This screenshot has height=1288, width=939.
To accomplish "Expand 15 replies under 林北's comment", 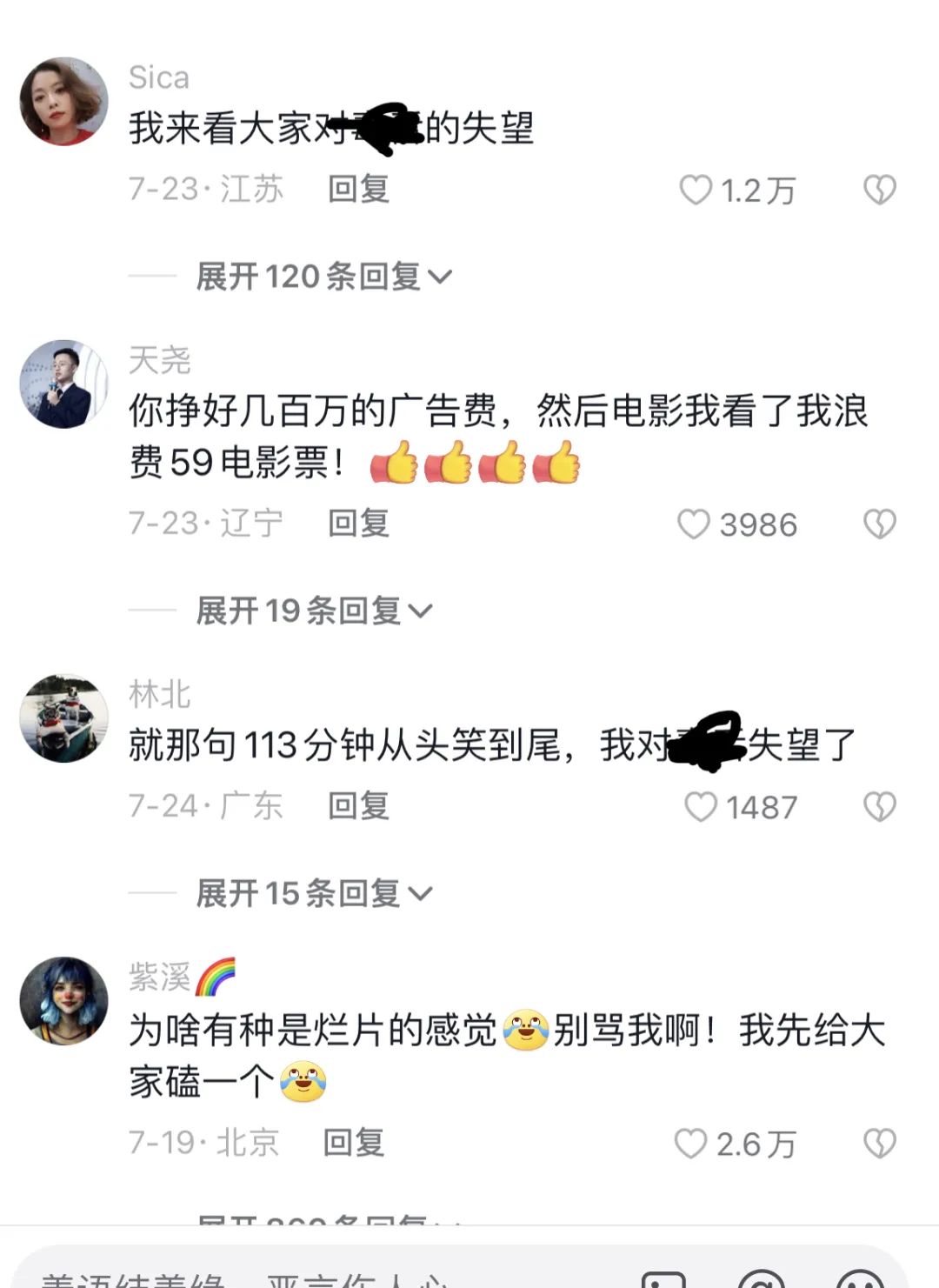I will click(x=313, y=893).
